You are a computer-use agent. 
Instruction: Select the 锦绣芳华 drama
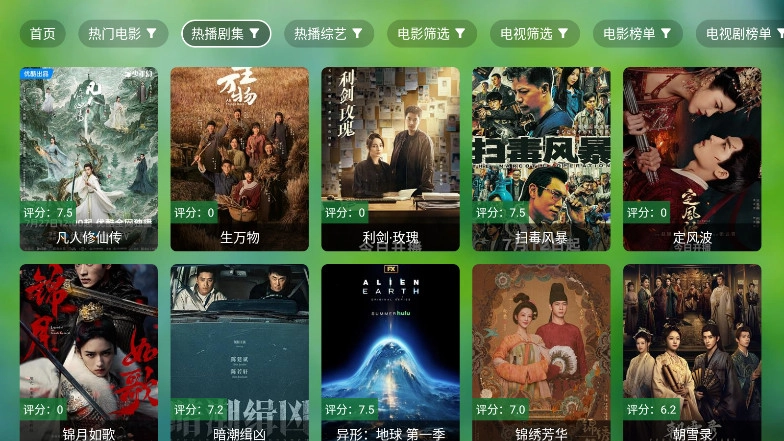point(542,352)
